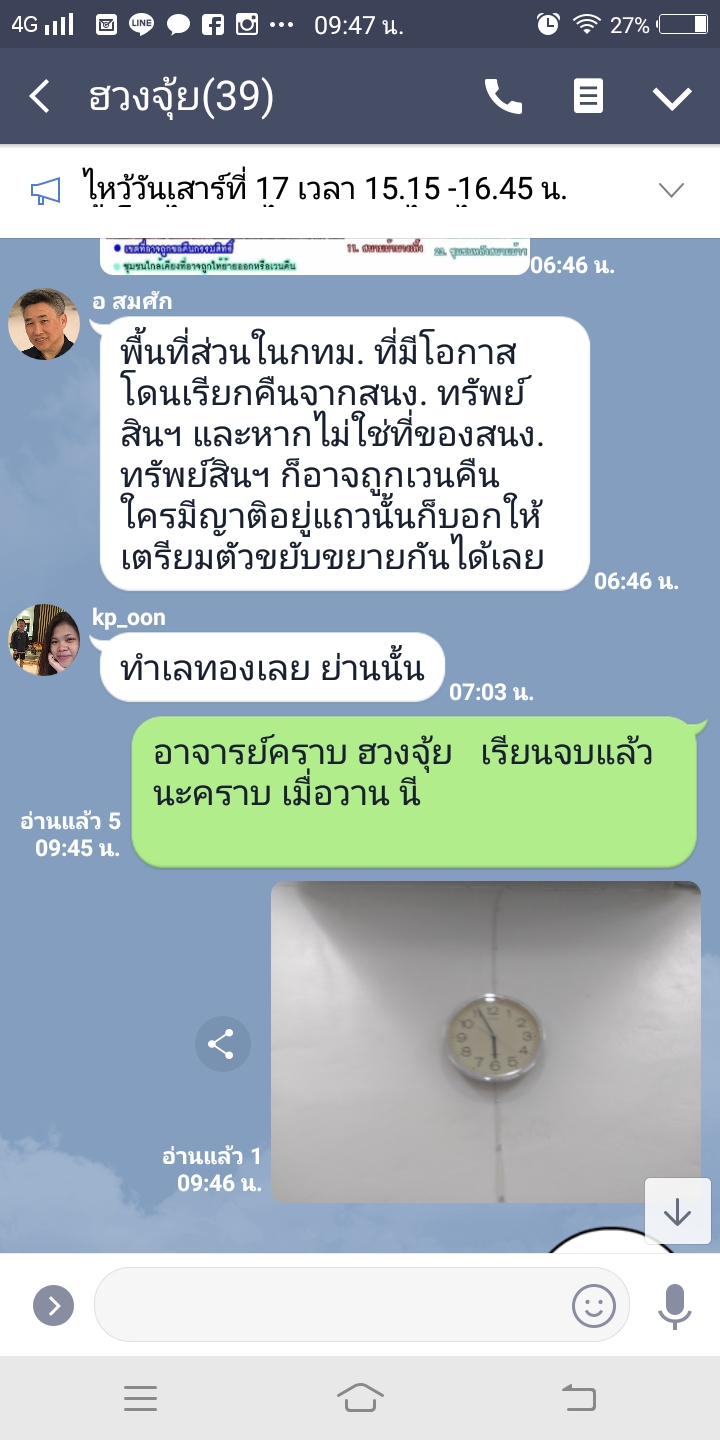Jump to the latest message
The image size is (720, 1440).
coord(677,1212)
